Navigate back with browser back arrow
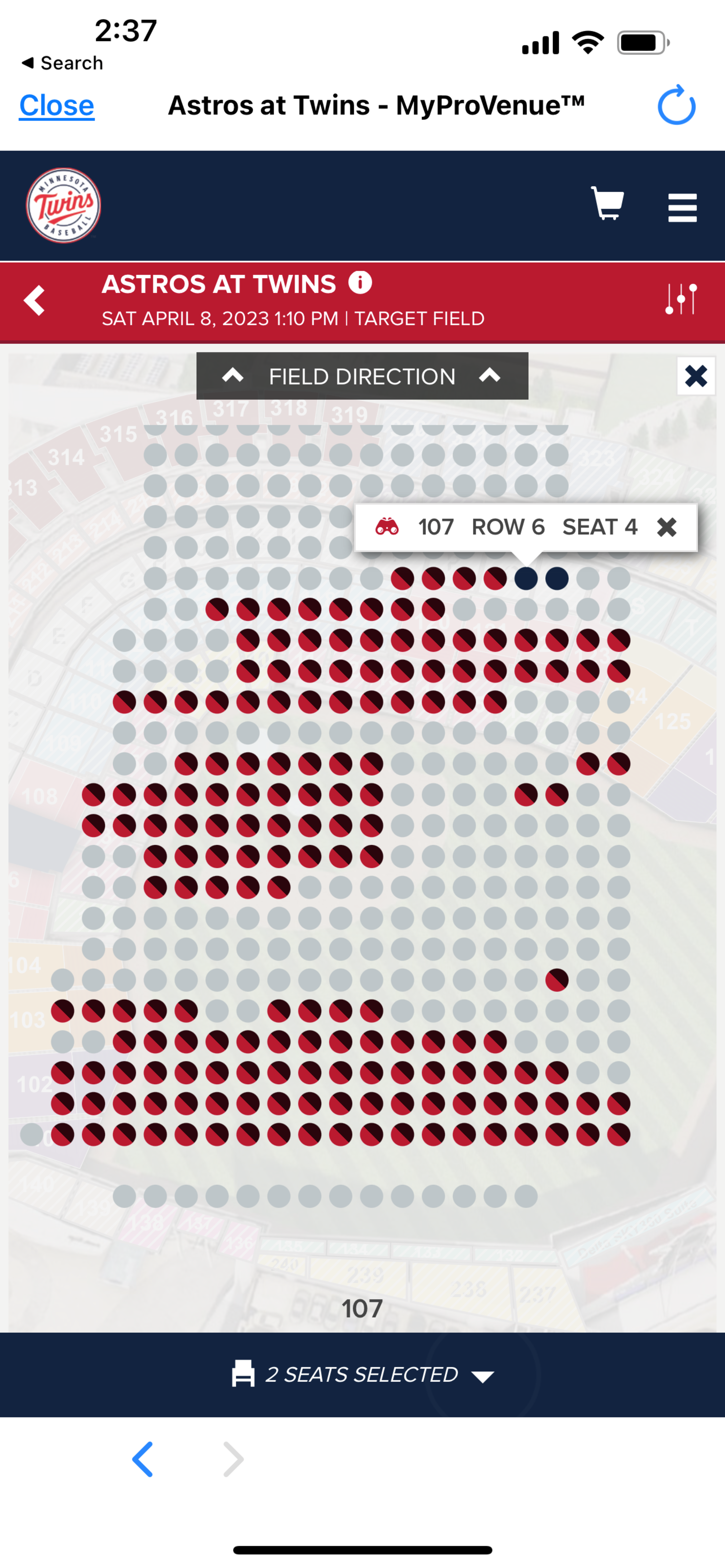Image resolution: width=725 pixels, height=1568 pixels. point(143,1459)
